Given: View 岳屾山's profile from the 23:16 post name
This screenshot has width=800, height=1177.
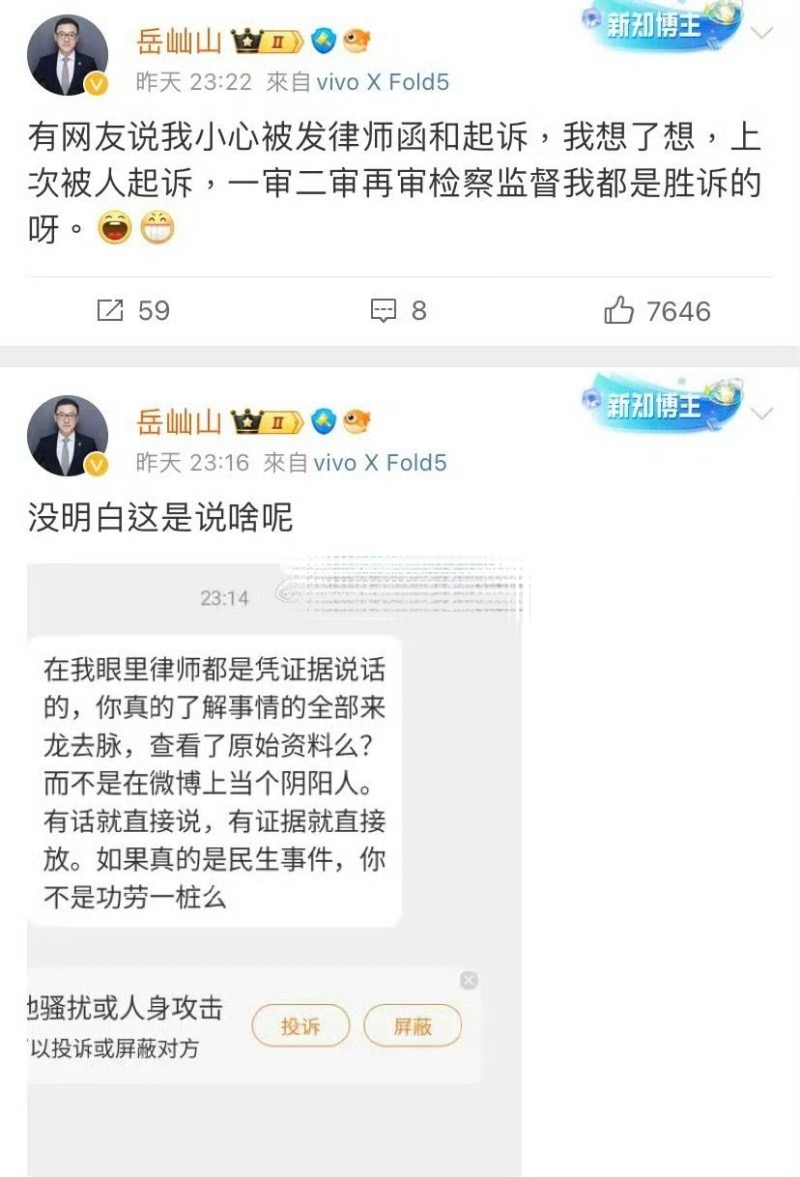Looking at the screenshot, I should (180, 422).
